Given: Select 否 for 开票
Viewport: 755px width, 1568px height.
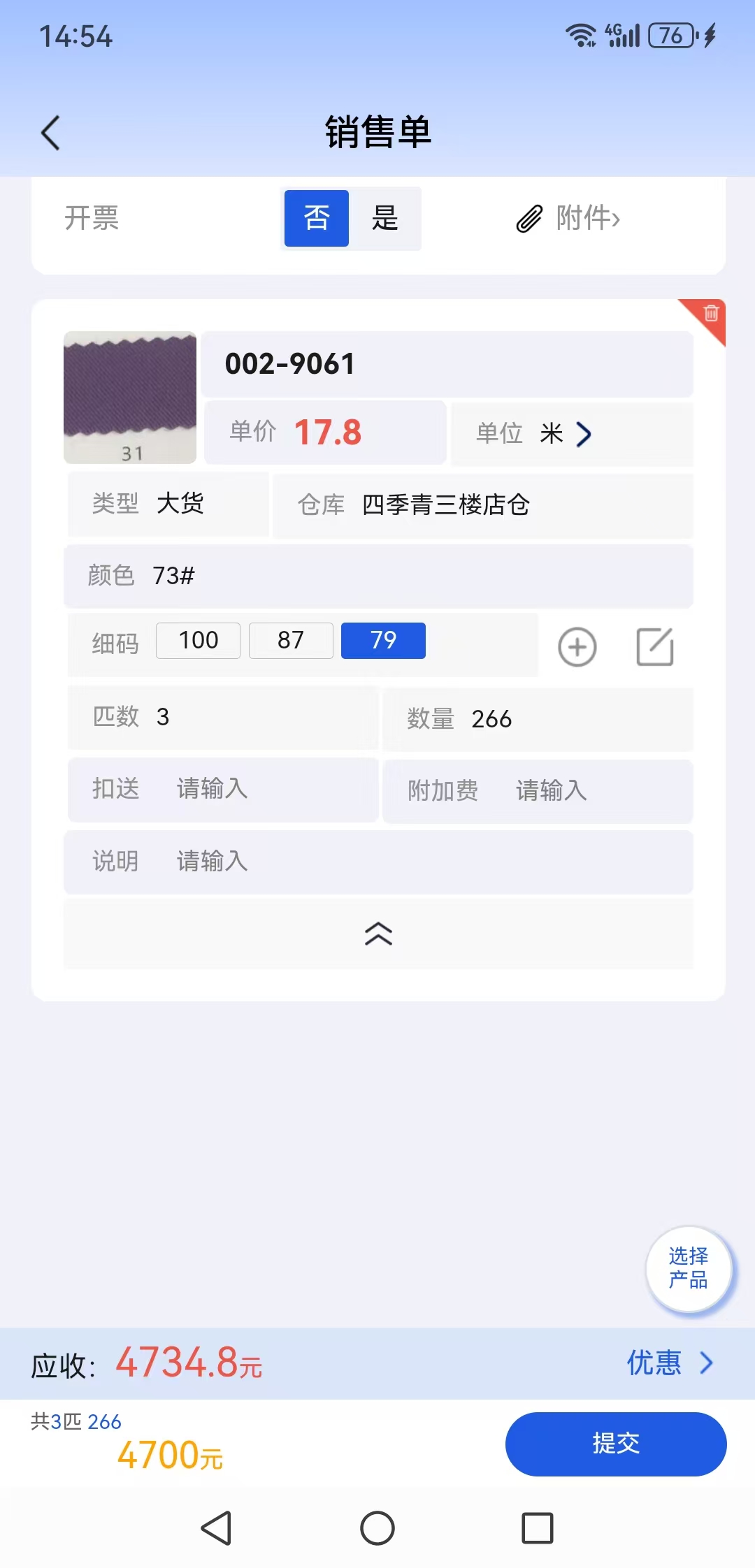Looking at the screenshot, I should pyautogui.click(x=317, y=218).
